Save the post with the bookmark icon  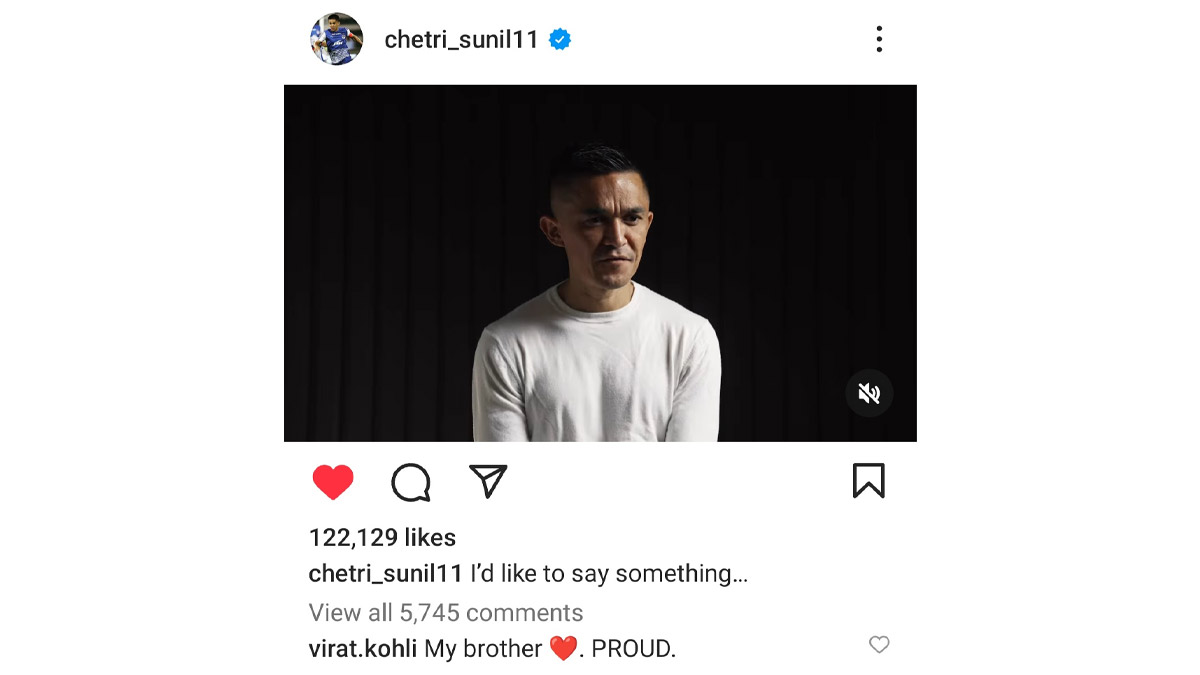[868, 481]
